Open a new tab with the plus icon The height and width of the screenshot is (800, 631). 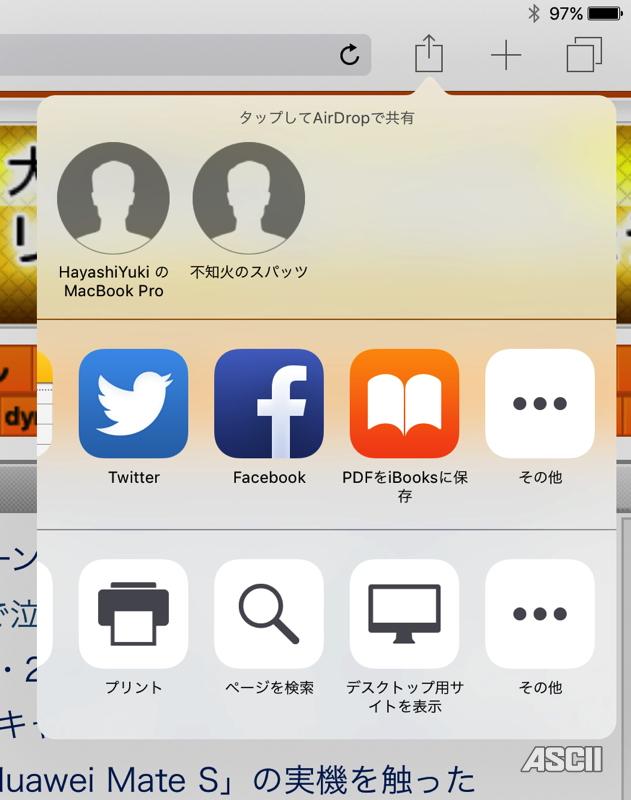(x=506, y=55)
